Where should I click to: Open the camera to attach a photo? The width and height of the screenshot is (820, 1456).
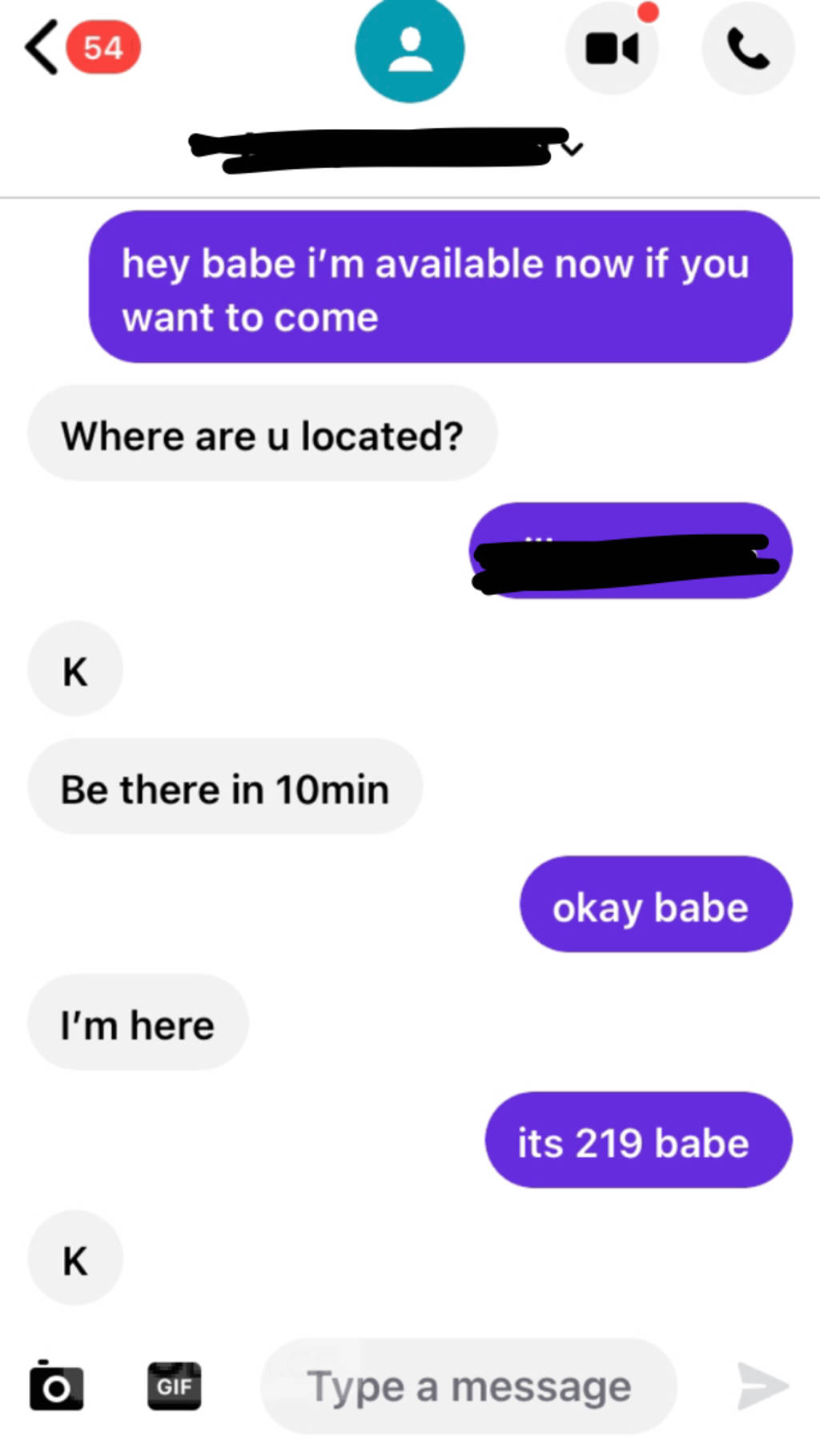[56, 1386]
